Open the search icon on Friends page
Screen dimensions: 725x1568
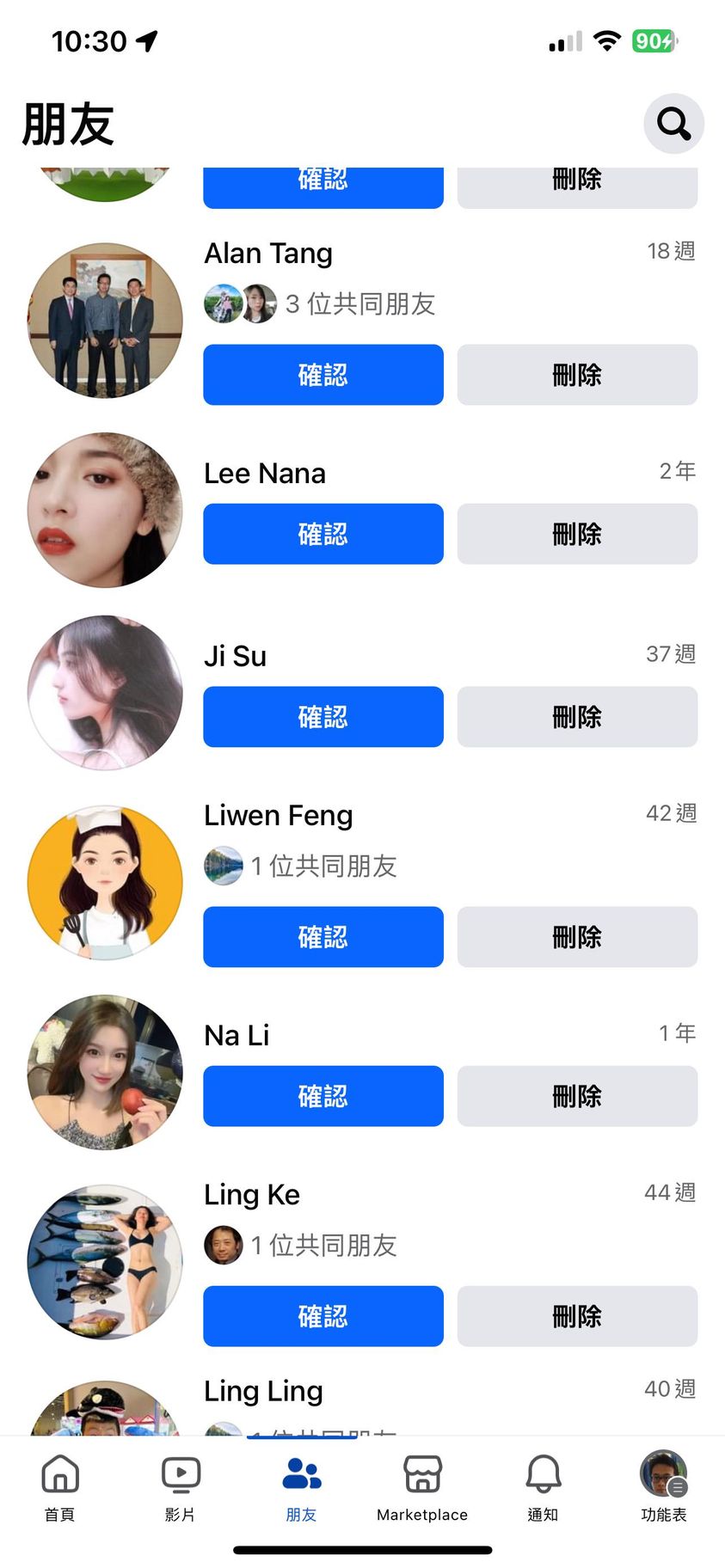[673, 124]
